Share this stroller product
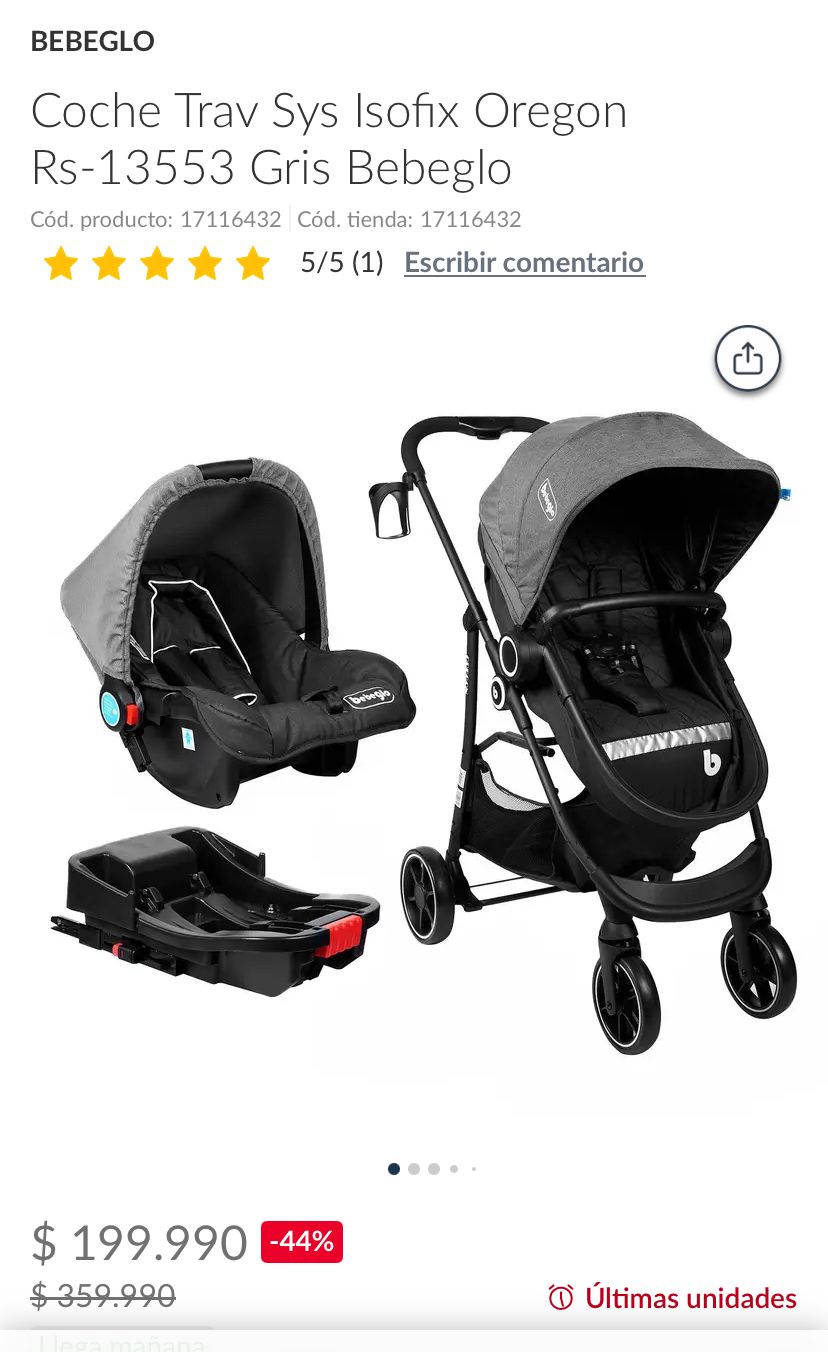This screenshot has height=1352, width=828. click(747, 359)
